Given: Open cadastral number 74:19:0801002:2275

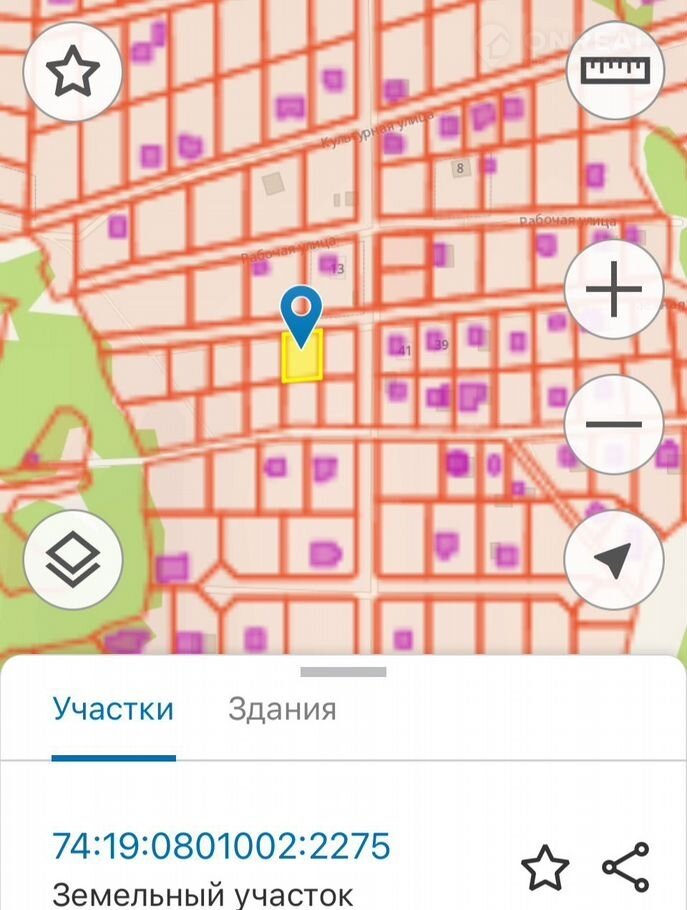Looking at the screenshot, I should (220, 846).
